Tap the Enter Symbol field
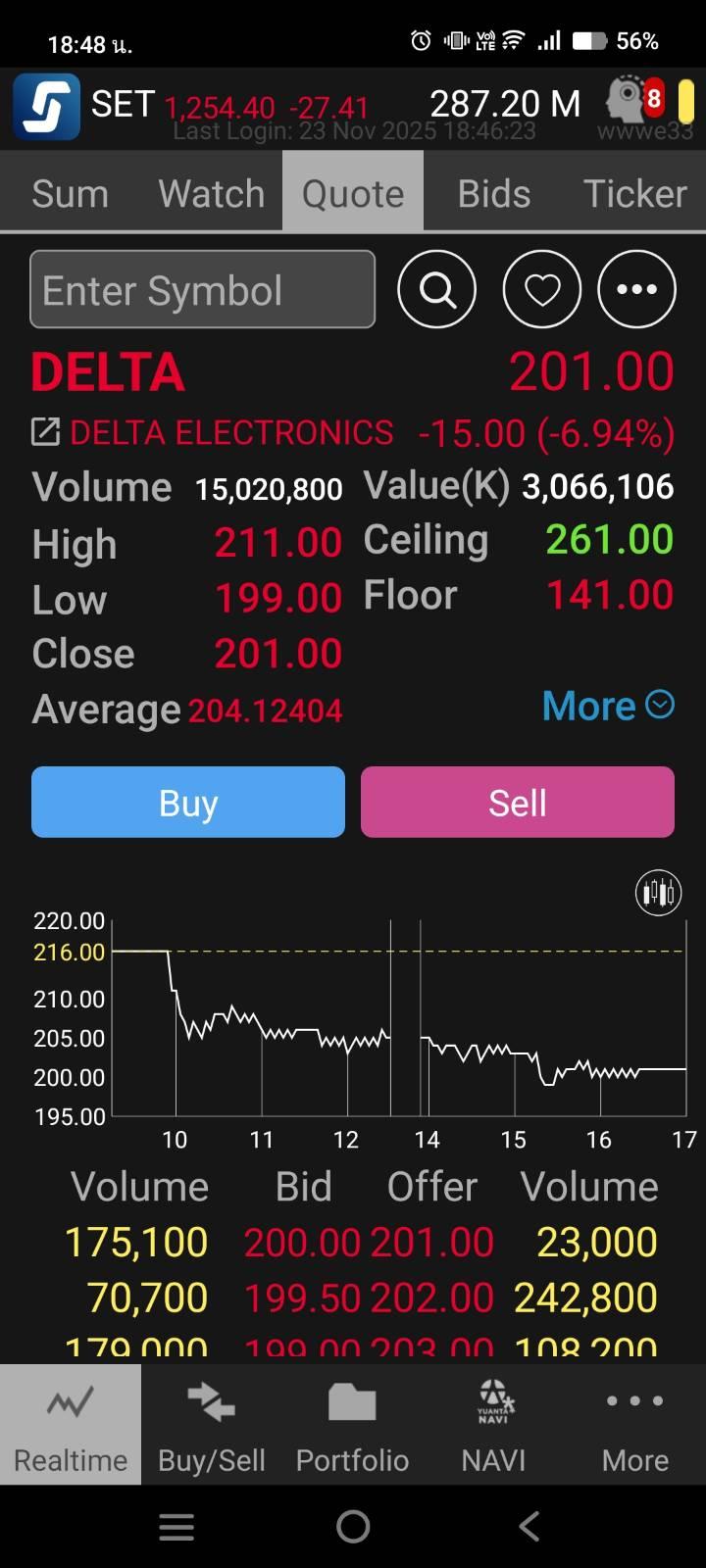706x1568 pixels. pos(202,289)
